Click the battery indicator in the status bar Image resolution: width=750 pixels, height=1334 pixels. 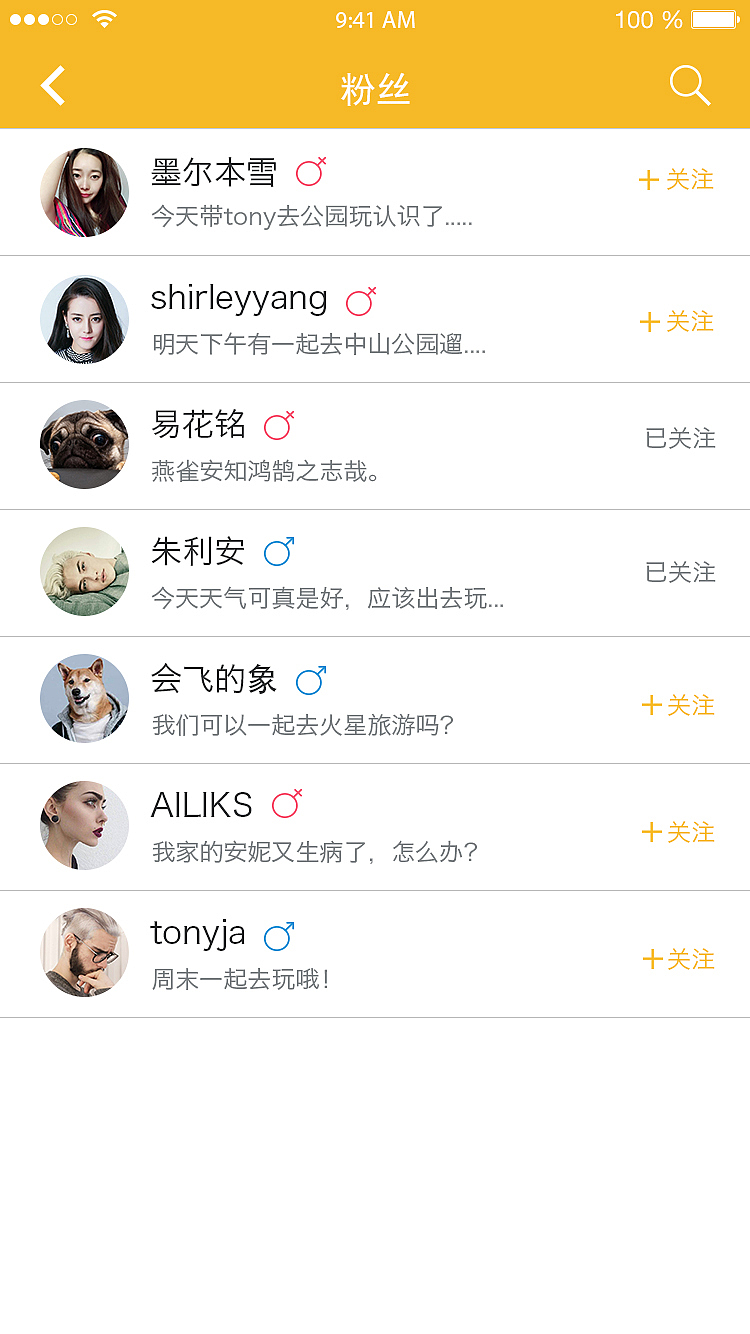coord(712,18)
